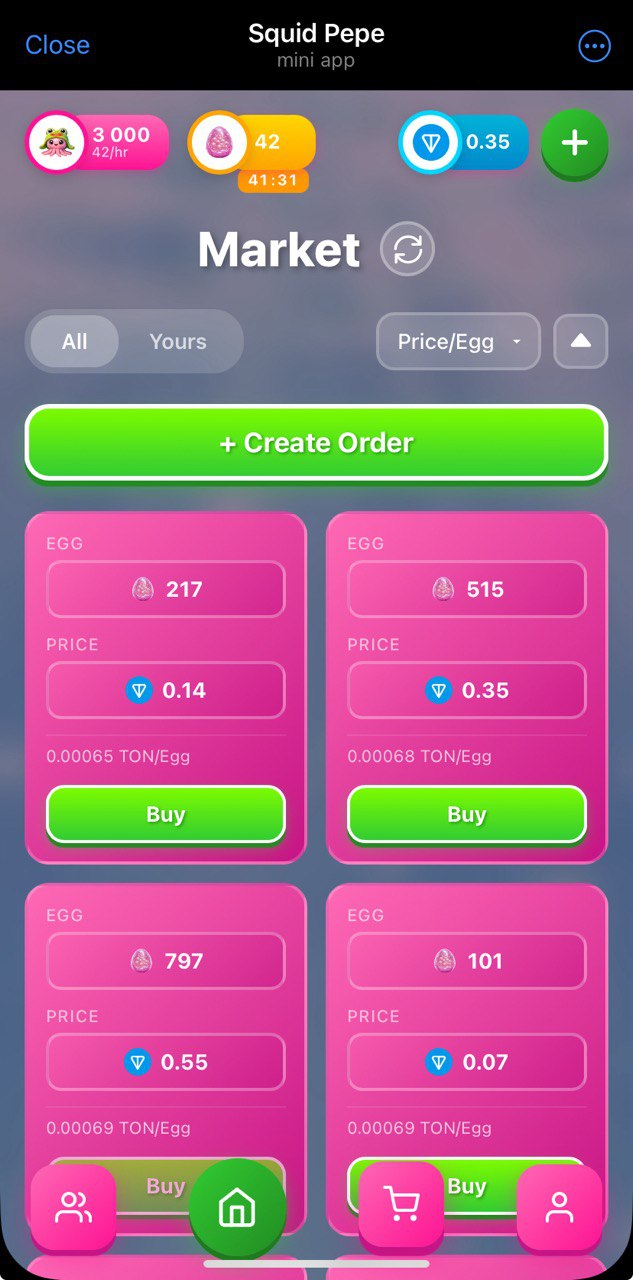Open the 3 000 Pepe balance badge
633x1280 pixels.
[x=97, y=142]
